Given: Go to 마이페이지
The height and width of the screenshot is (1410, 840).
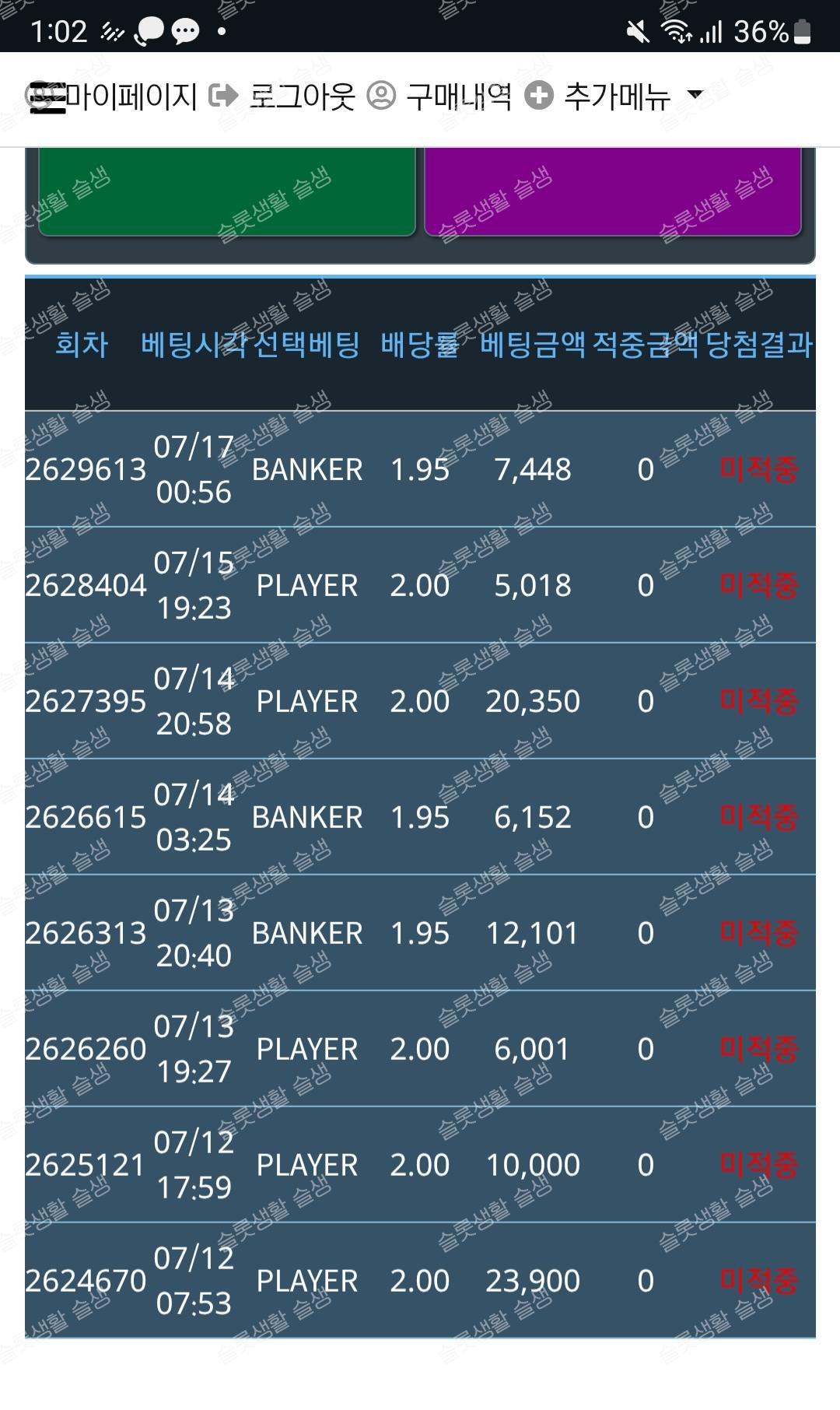Looking at the screenshot, I should [x=131, y=97].
